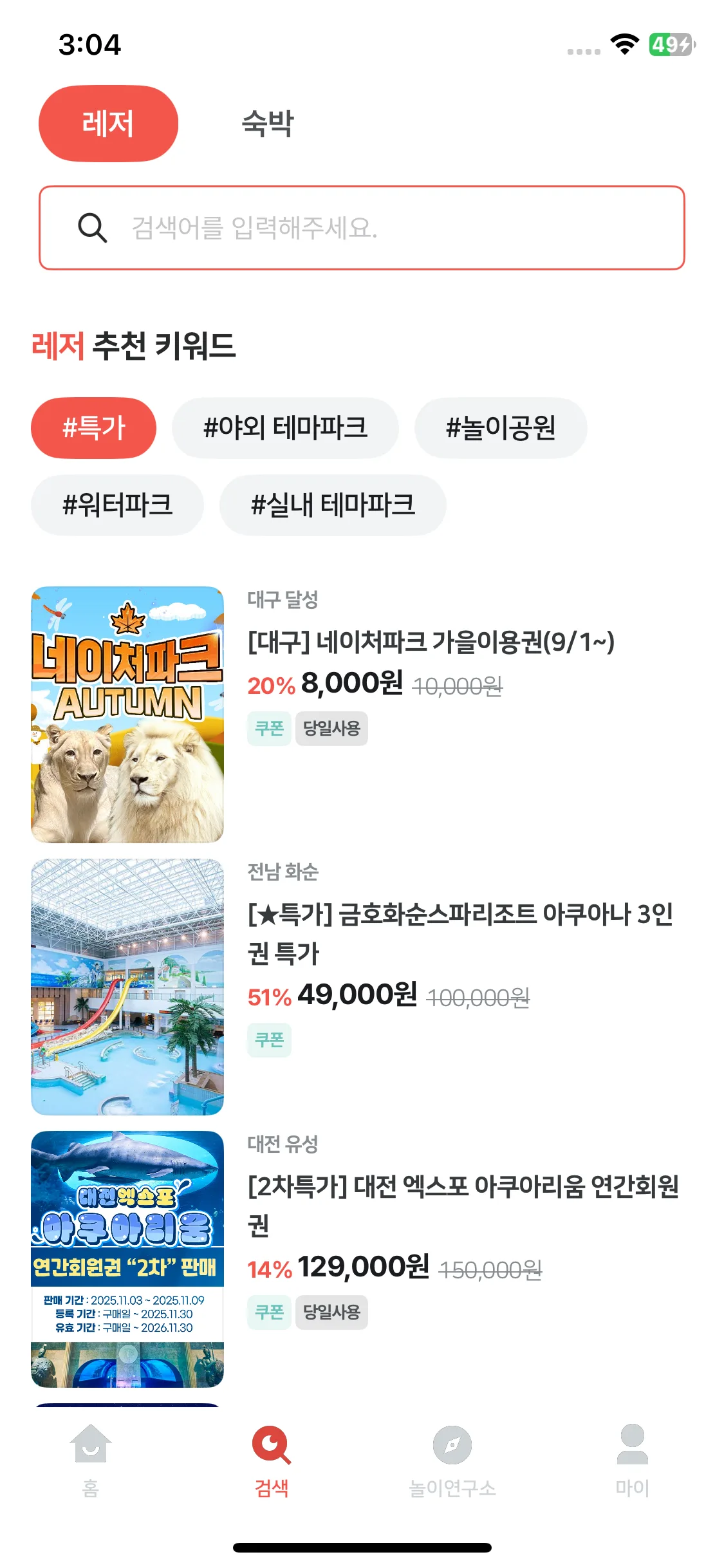Viewport: 724px width, 1568px height.
Task: Select the #특가 keyword chip
Action: 94,428
